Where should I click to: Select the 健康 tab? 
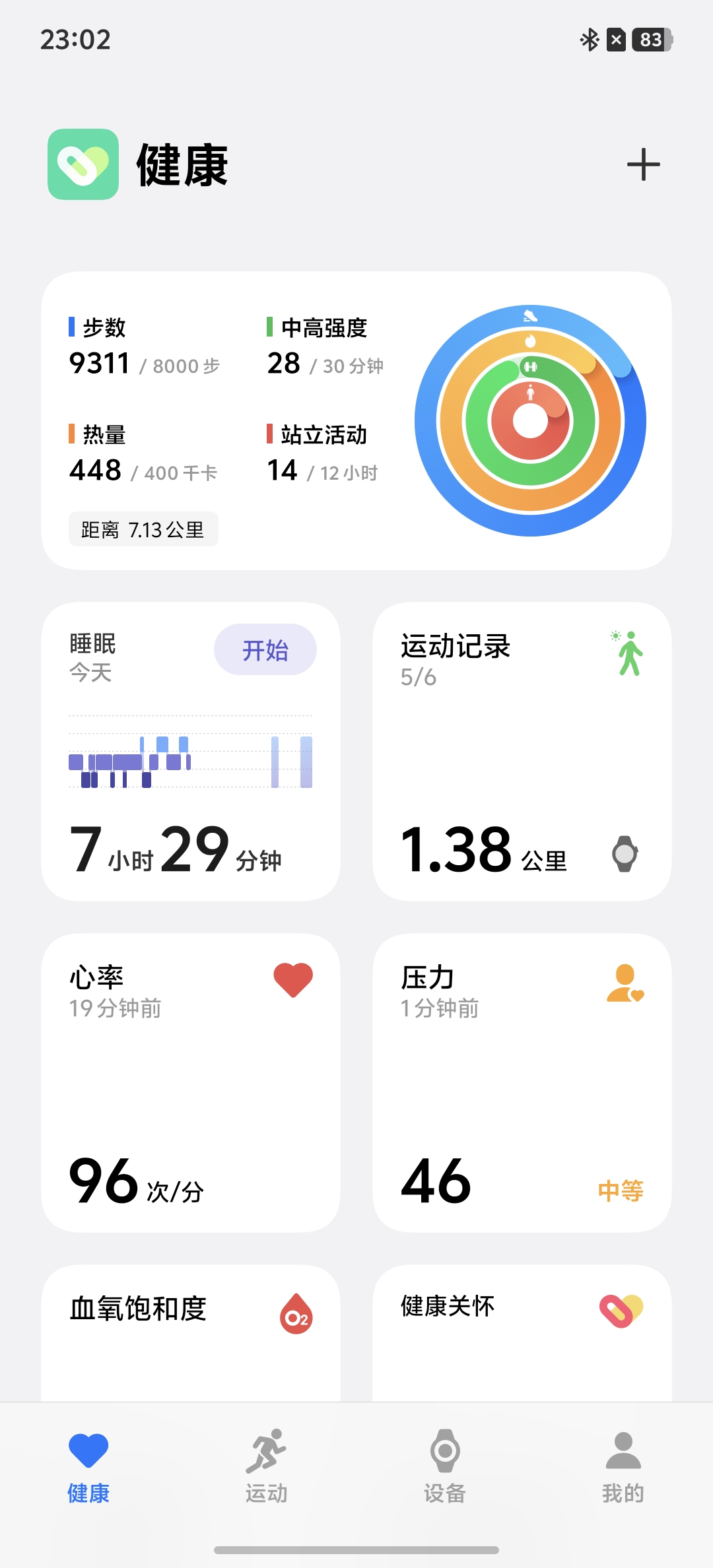tap(88, 1465)
